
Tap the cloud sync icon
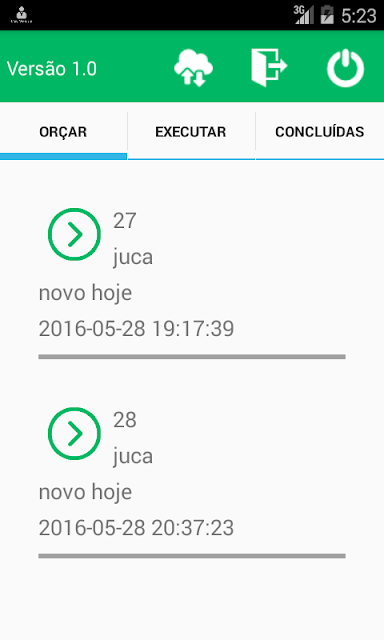[x=193, y=68]
